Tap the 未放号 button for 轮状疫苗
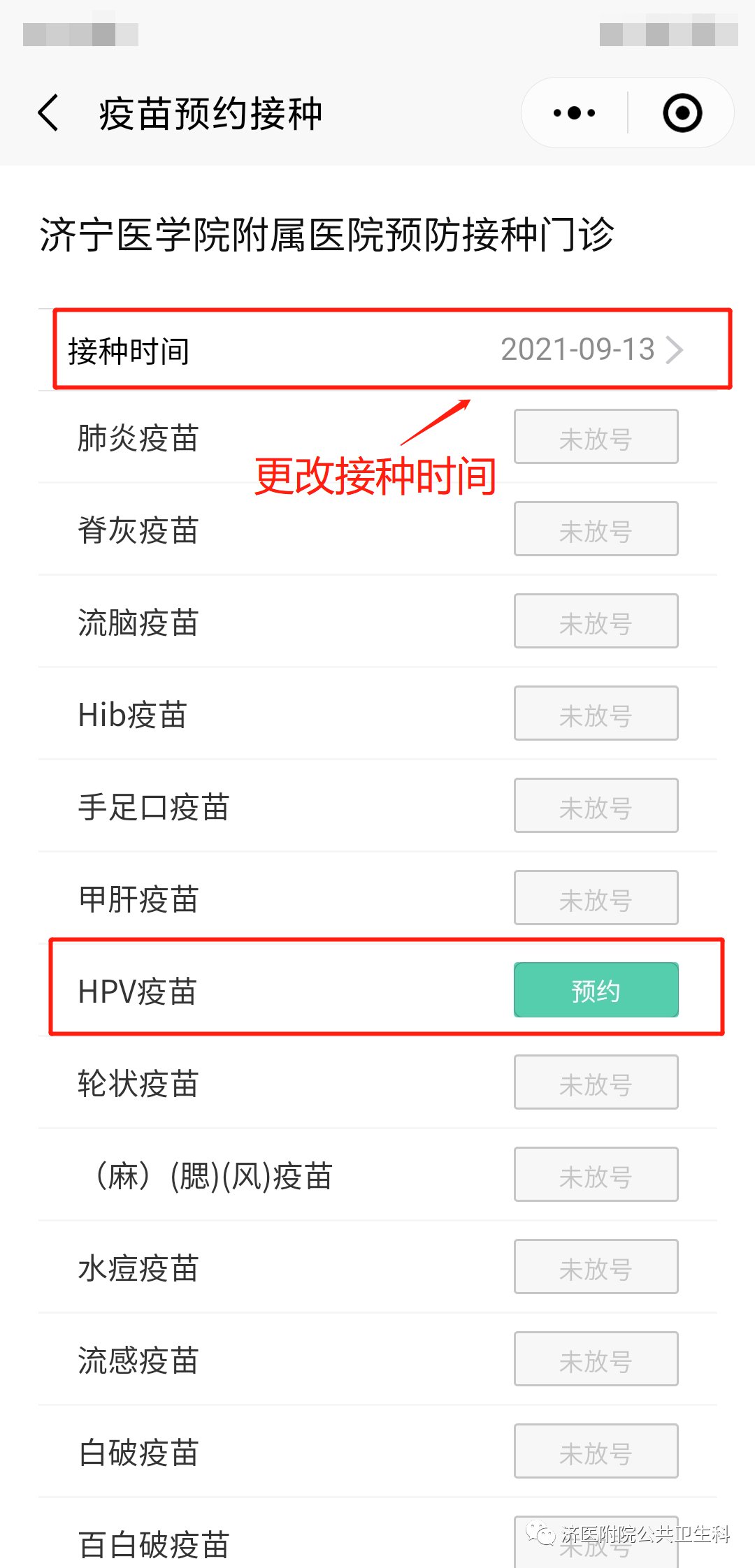Screen dimensions: 755x1568 click(596, 1082)
